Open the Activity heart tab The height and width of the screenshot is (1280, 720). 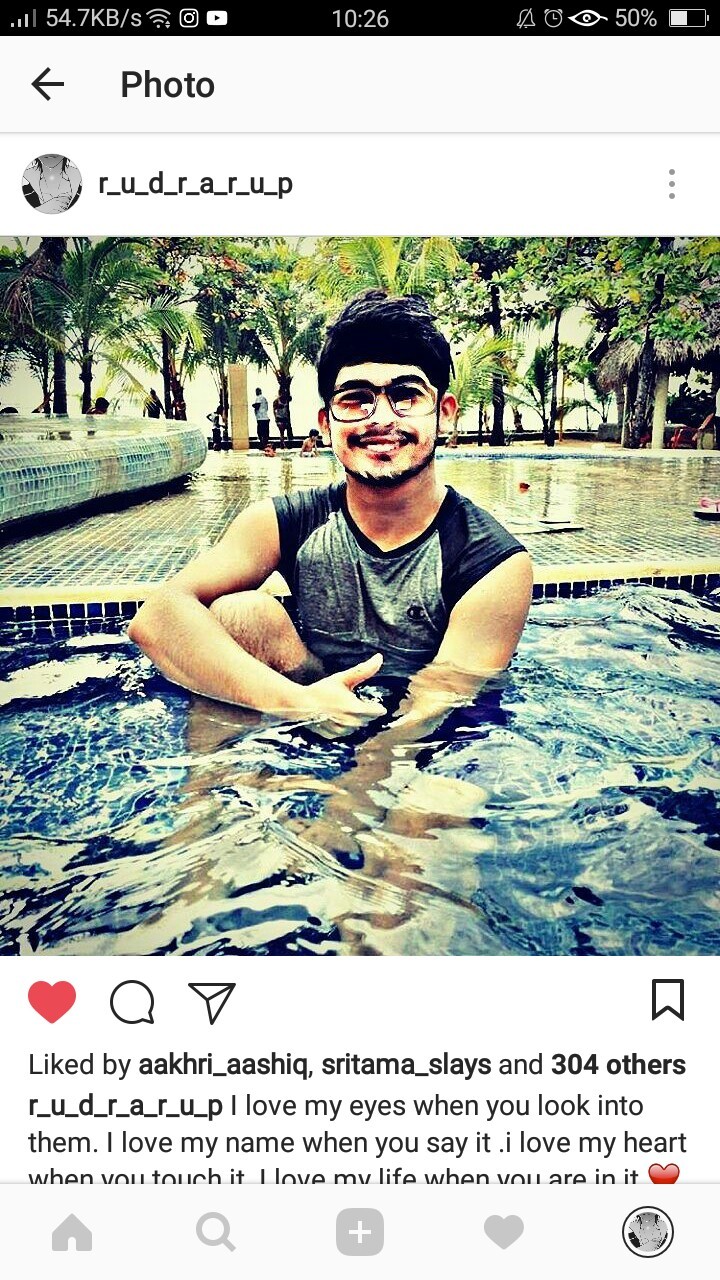pos(504,1232)
